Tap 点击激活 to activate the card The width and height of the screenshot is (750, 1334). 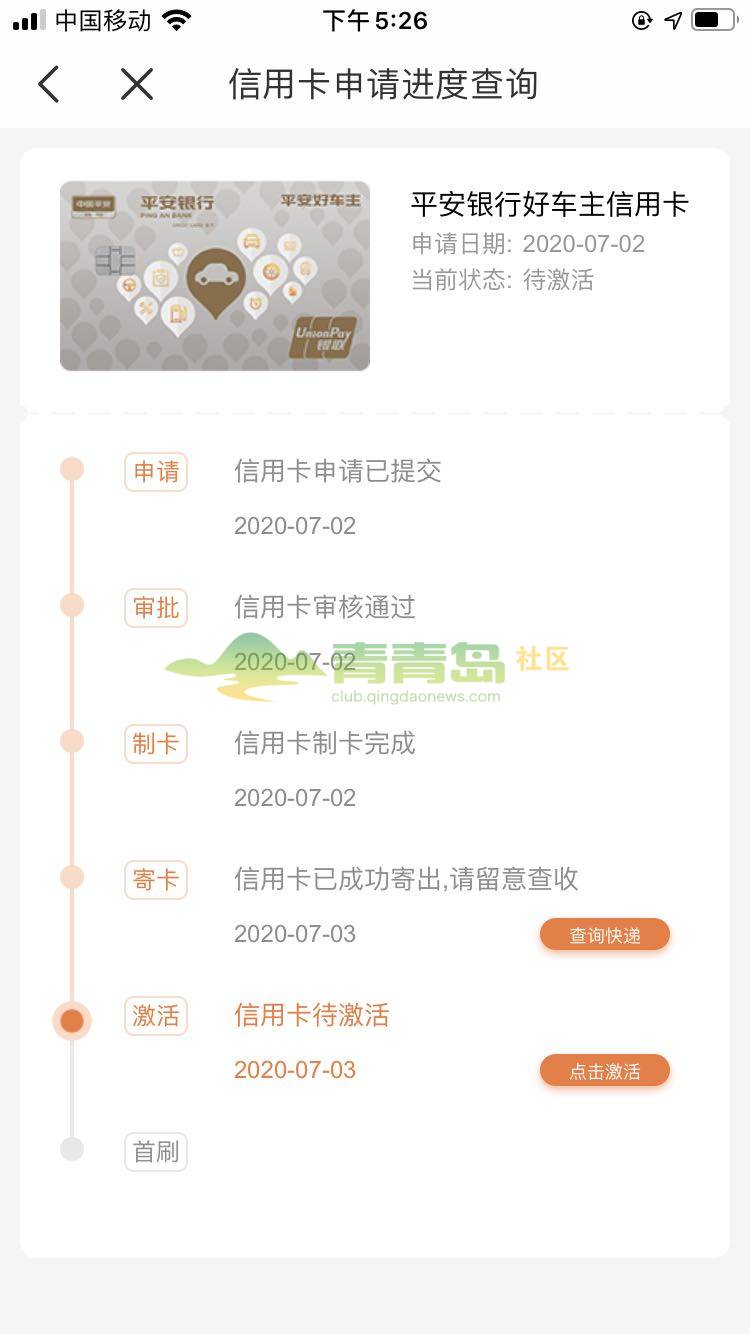point(604,1071)
